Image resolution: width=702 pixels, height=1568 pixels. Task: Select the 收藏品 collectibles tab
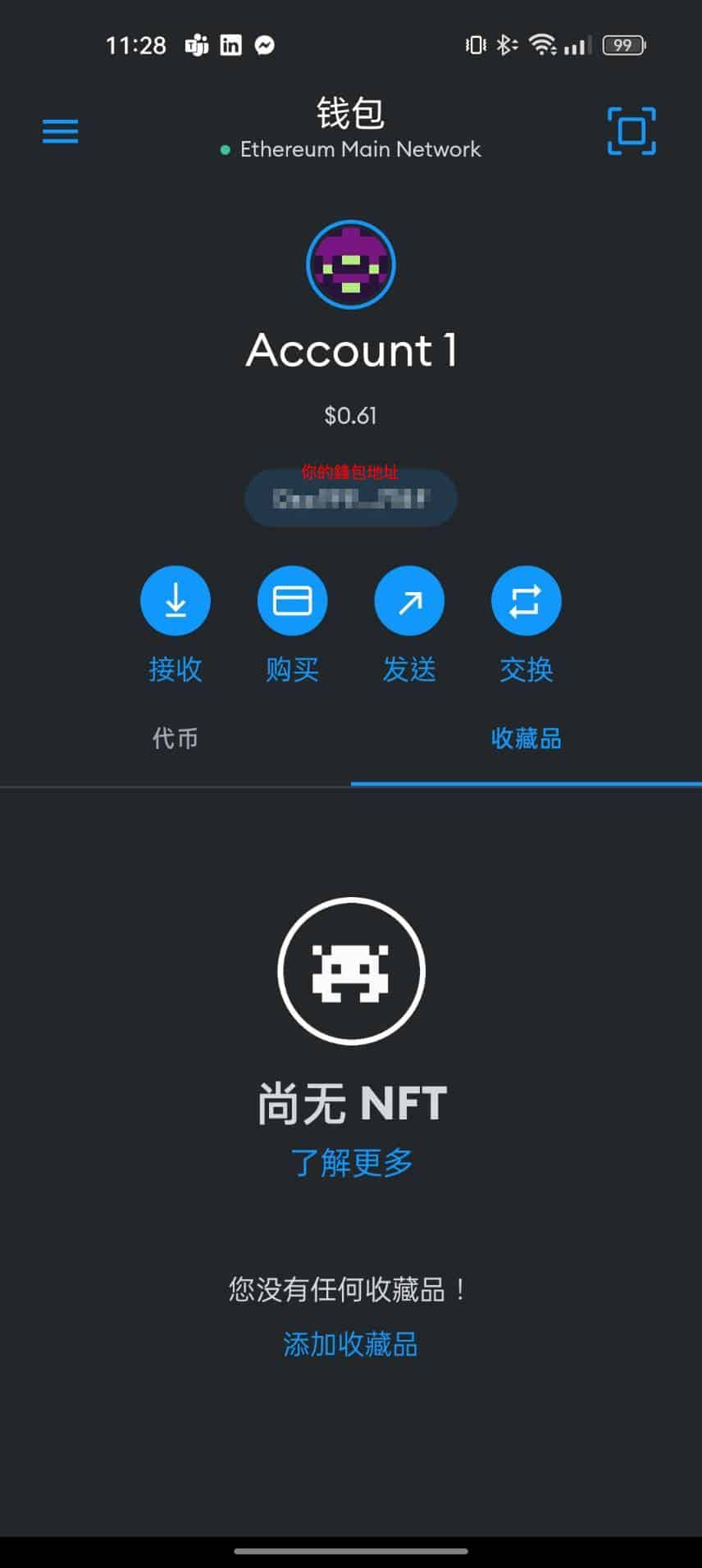click(x=526, y=738)
